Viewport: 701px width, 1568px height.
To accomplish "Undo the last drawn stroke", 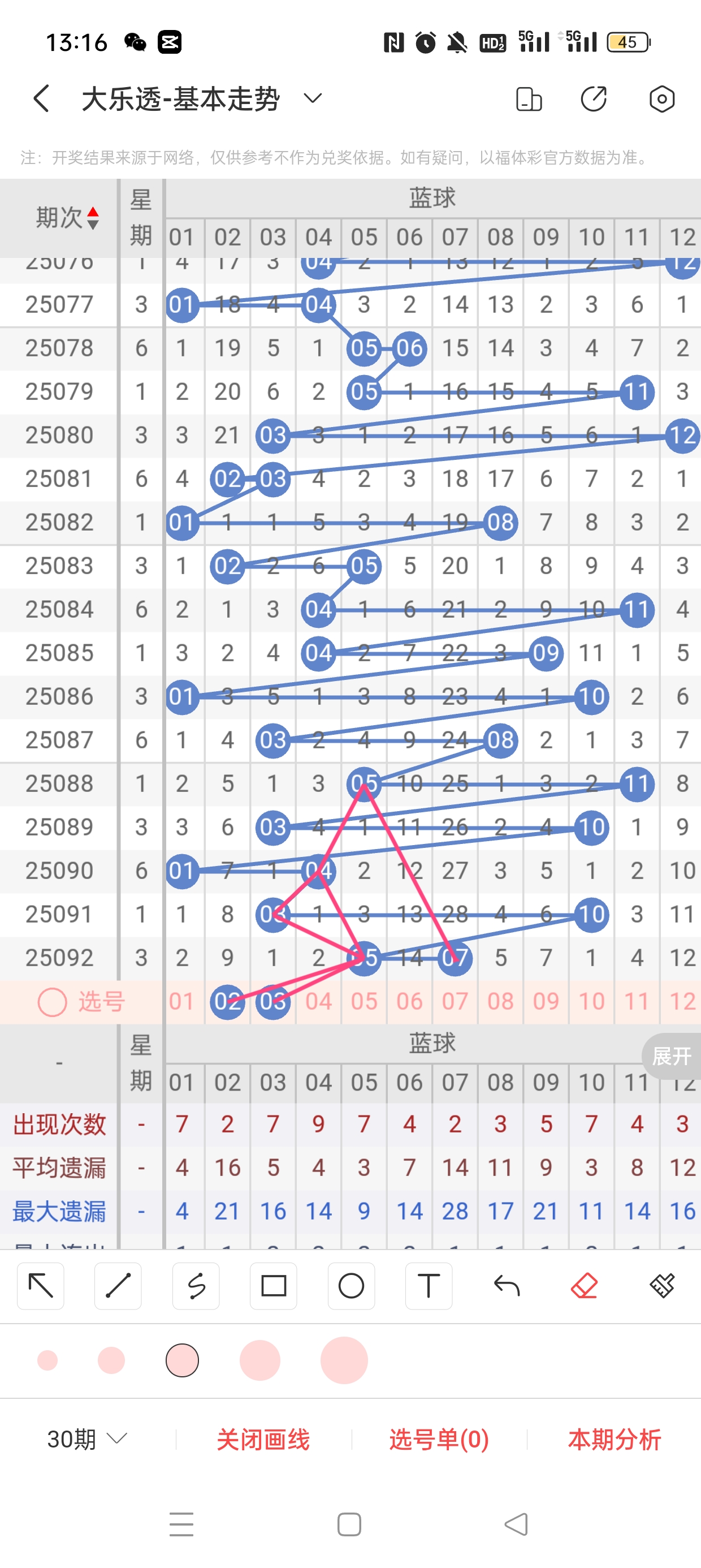I will pyautogui.click(x=507, y=1286).
